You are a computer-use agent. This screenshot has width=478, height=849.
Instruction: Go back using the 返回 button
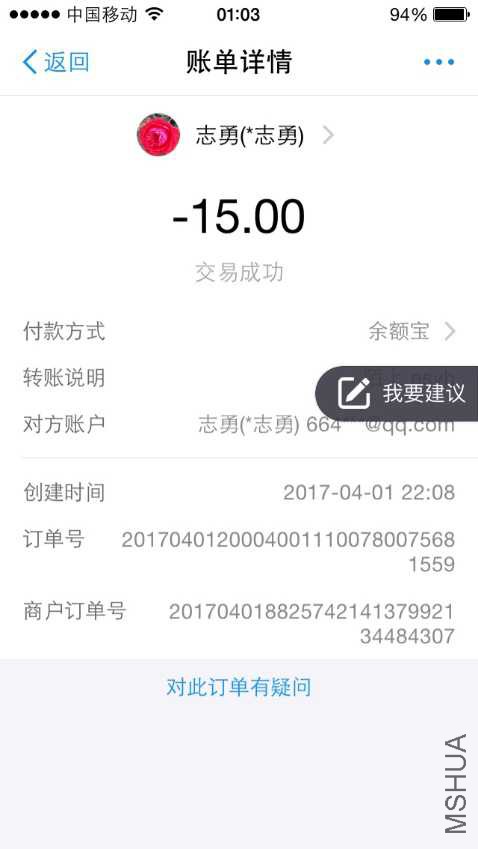(56, 62)
